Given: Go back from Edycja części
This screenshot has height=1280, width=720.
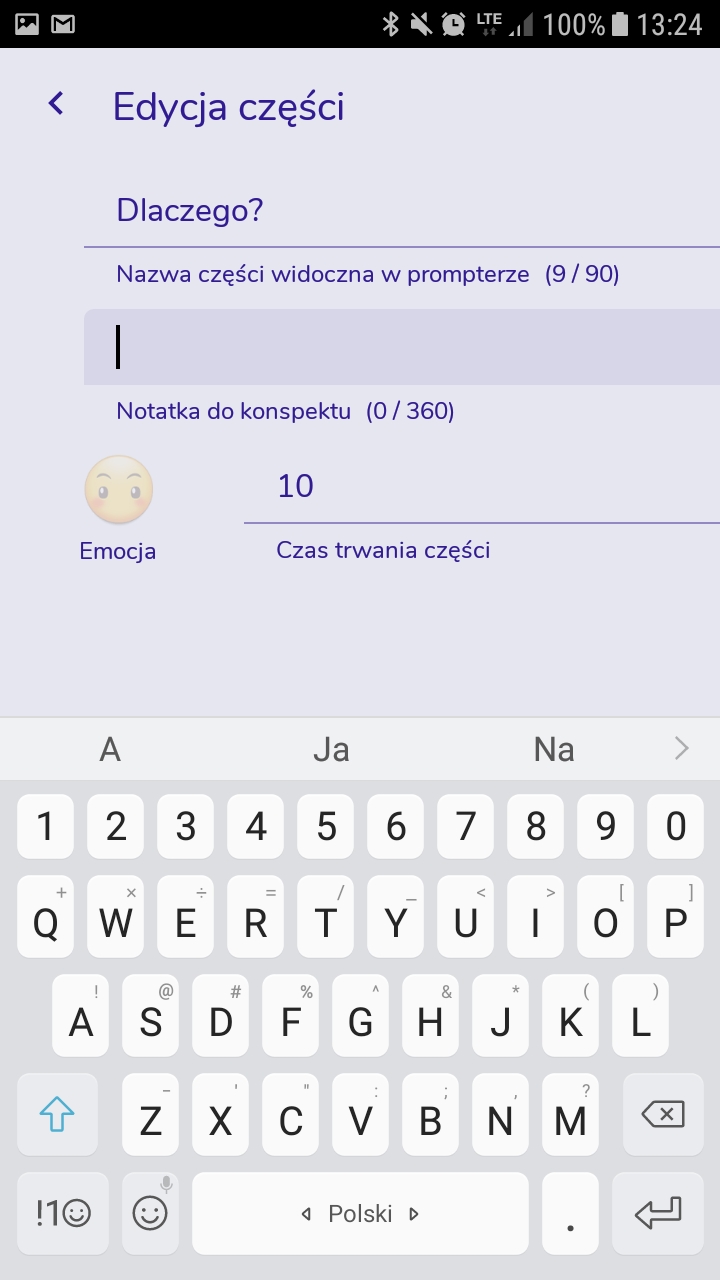Looking at the screenshot, I should [56, 104].
